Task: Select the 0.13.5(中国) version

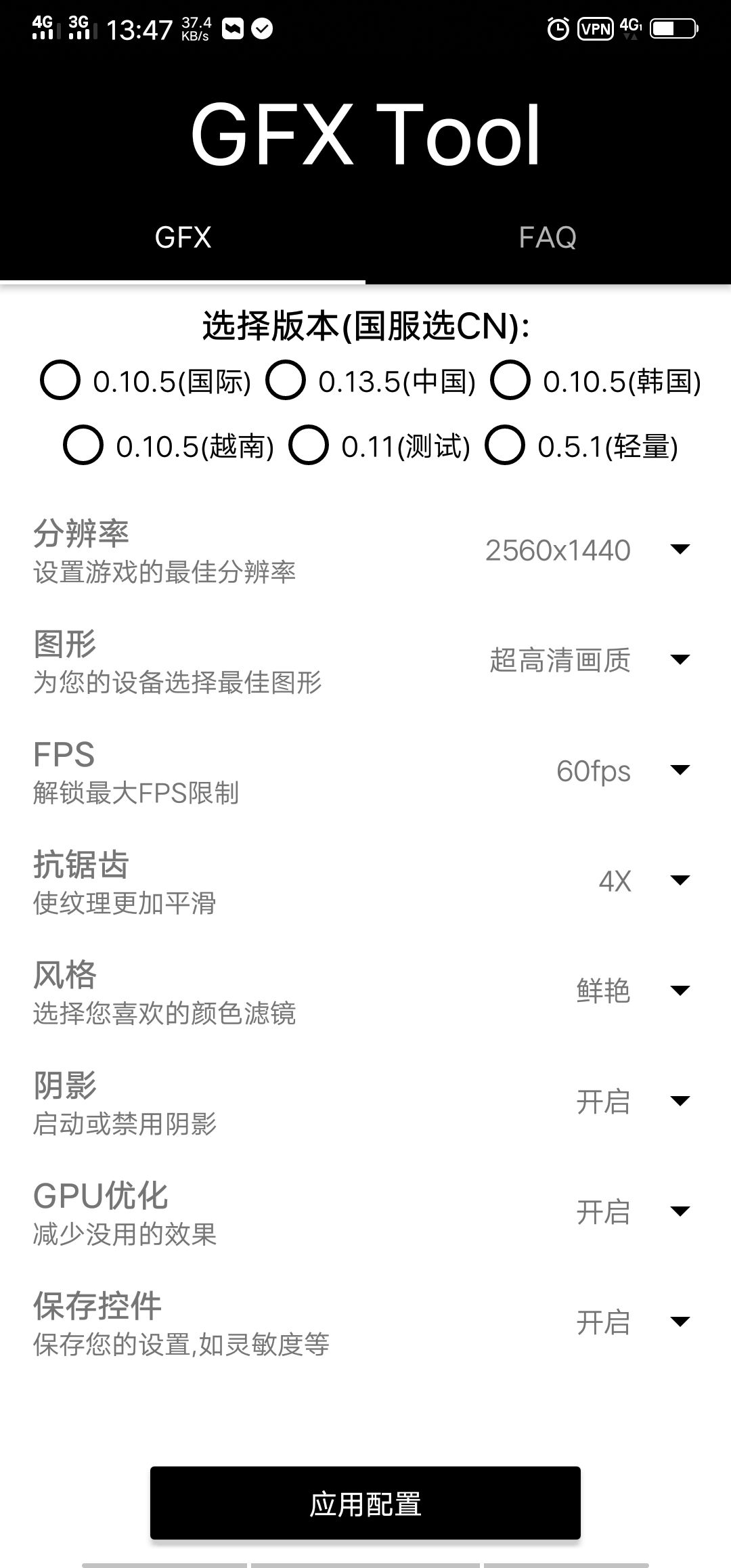Action: coord(286,380)
